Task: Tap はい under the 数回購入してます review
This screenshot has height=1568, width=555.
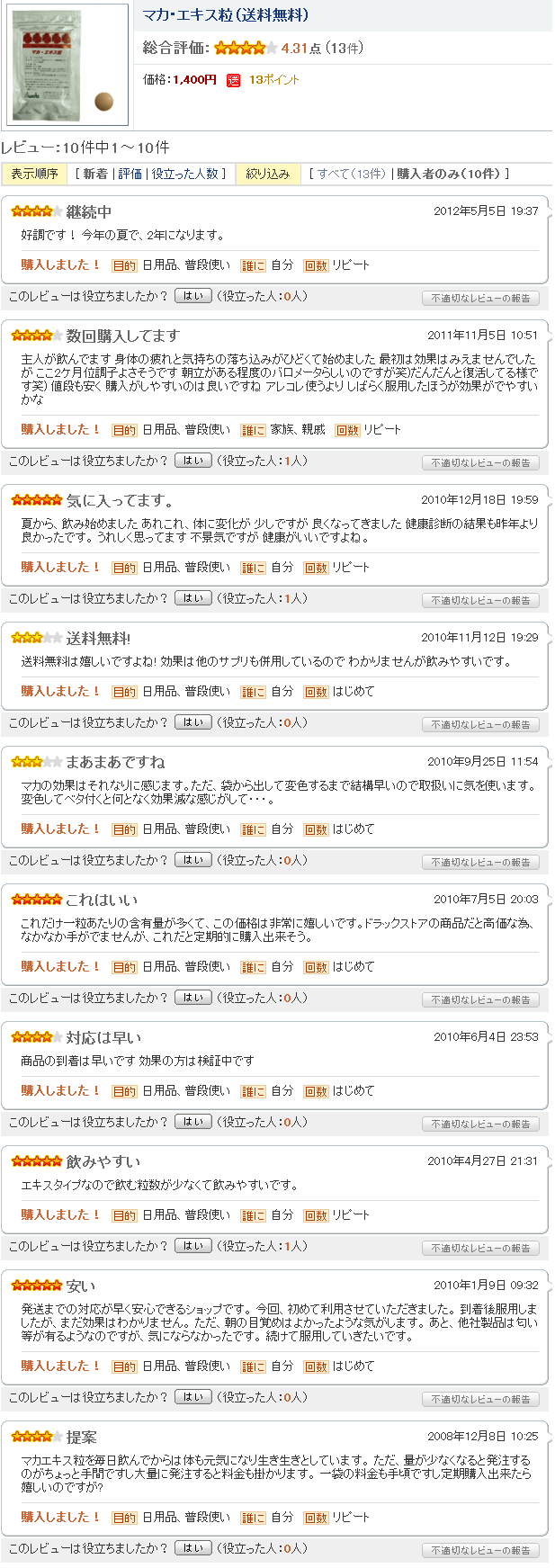Action: 192,460
